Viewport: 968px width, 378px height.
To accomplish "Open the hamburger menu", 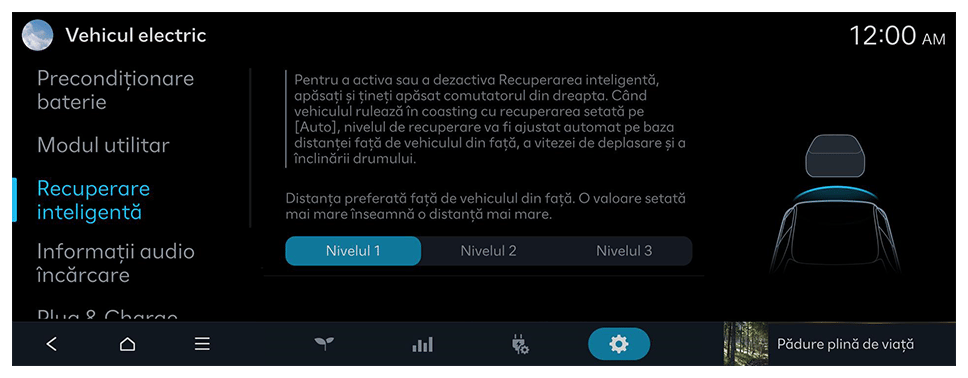I will click(x=202, y=344).
